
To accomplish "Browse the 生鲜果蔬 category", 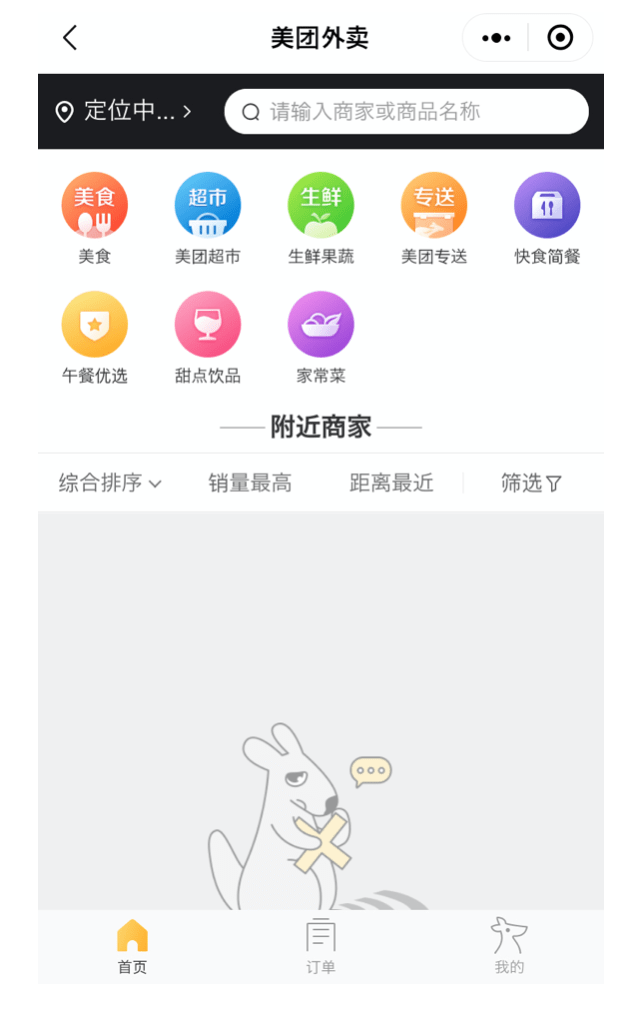I will pyautogui.click(x=321, y=218).
